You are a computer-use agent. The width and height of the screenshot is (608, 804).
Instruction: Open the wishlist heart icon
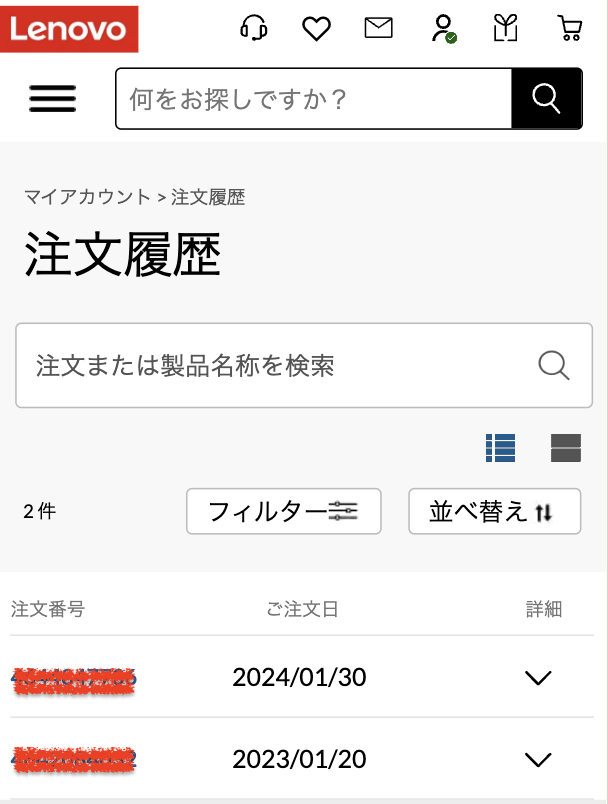pyautogui.click(x=316, y=29)
